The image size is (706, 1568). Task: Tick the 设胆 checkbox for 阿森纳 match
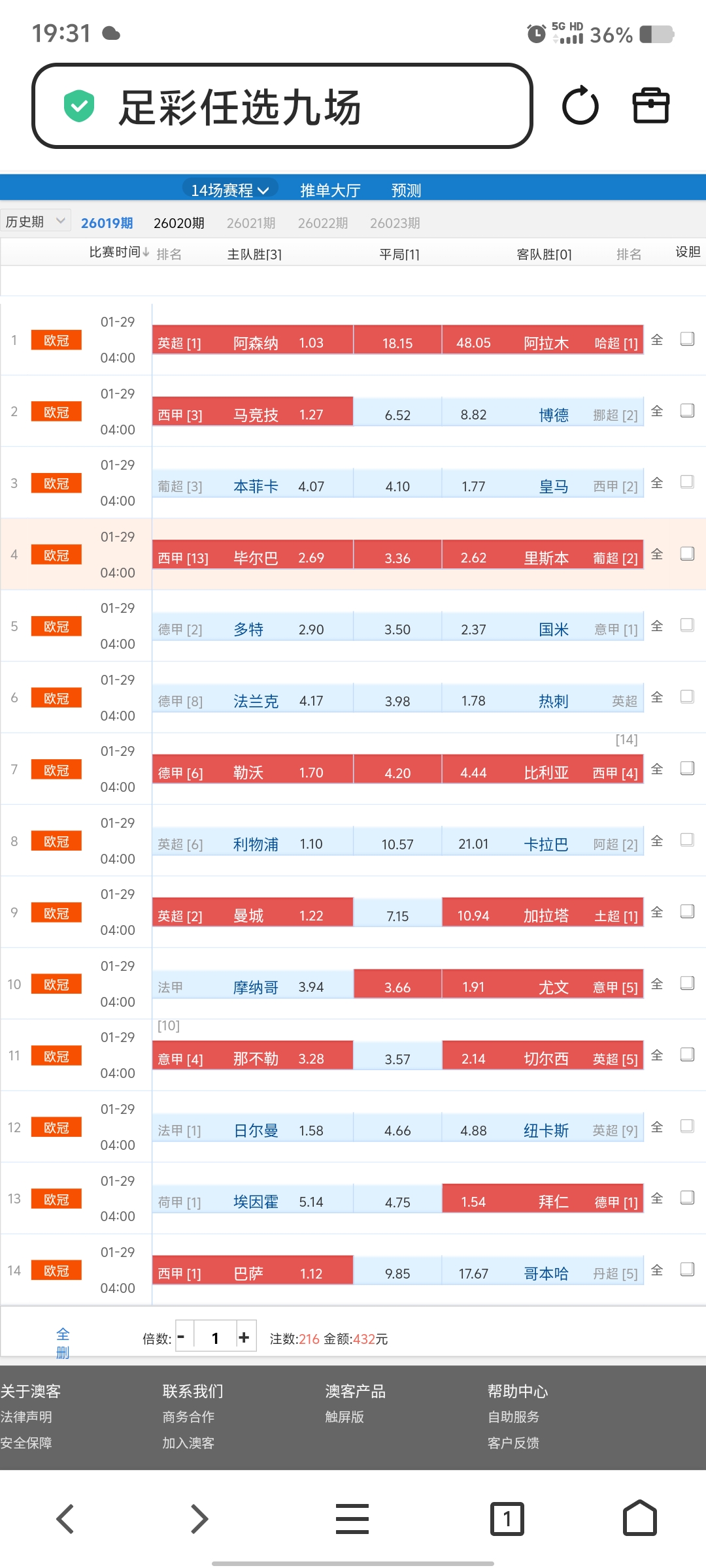pyautogui.click(x=687, y=339)
